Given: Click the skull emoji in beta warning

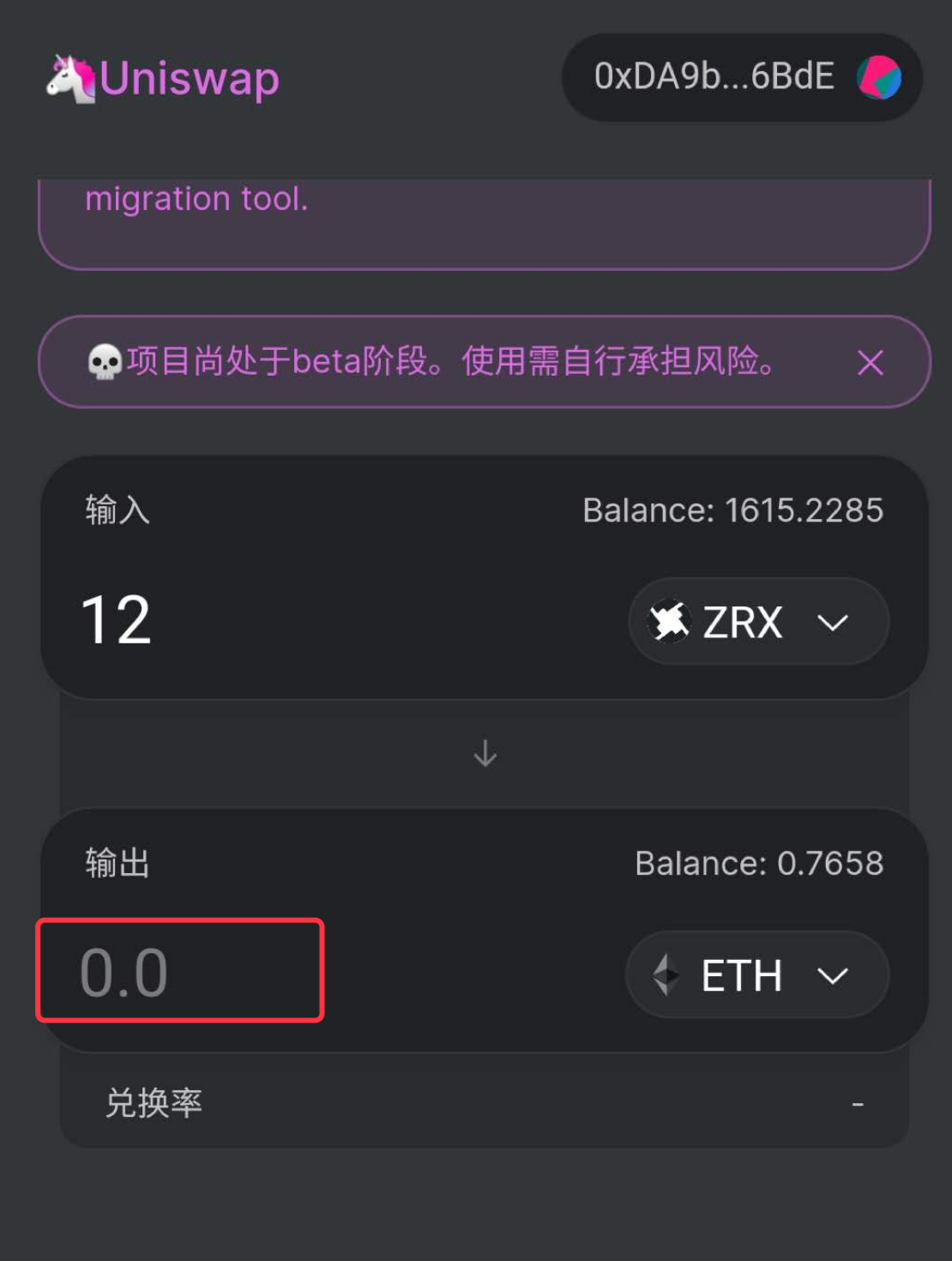Looking at the screenshot, I should click(x=106, y=360).
